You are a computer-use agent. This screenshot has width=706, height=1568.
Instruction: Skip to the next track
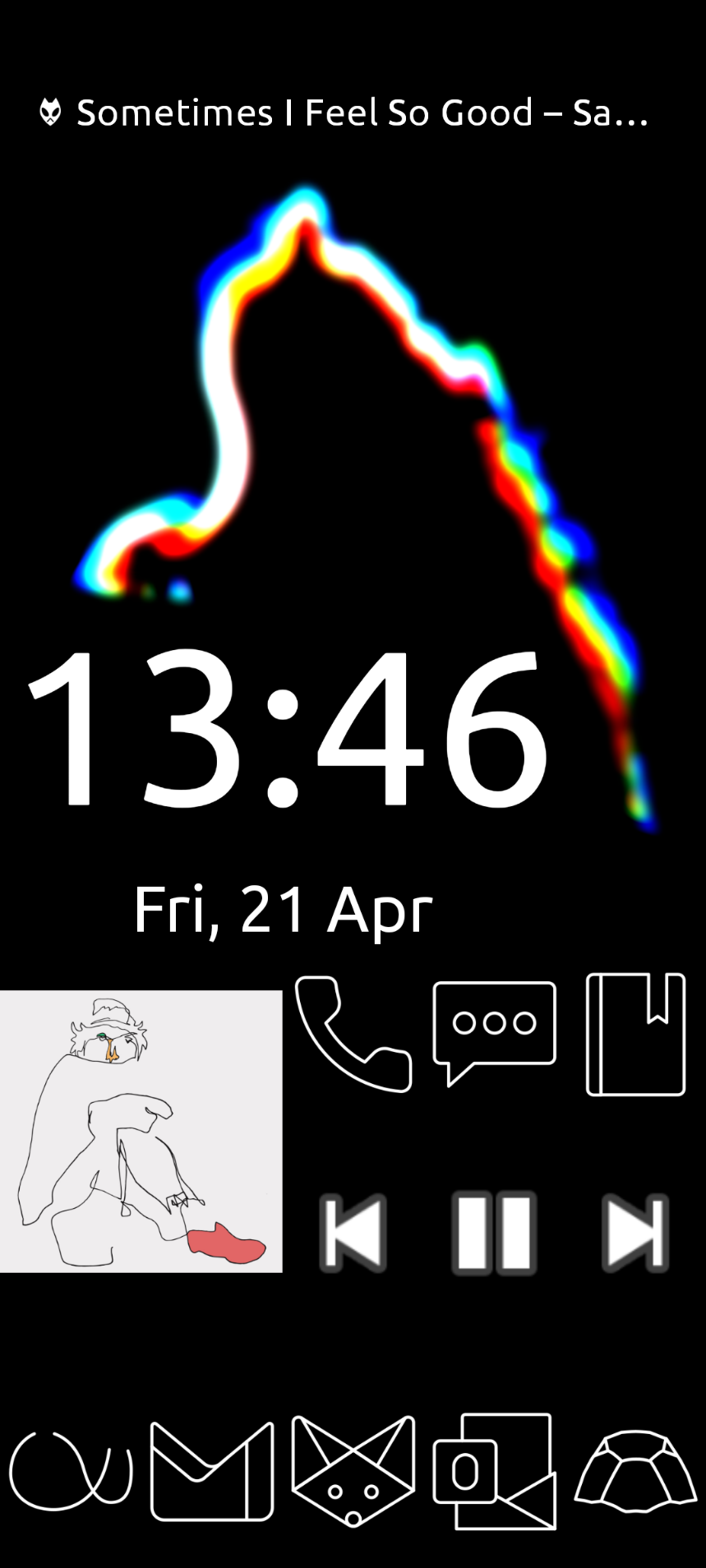point(636,1232)
